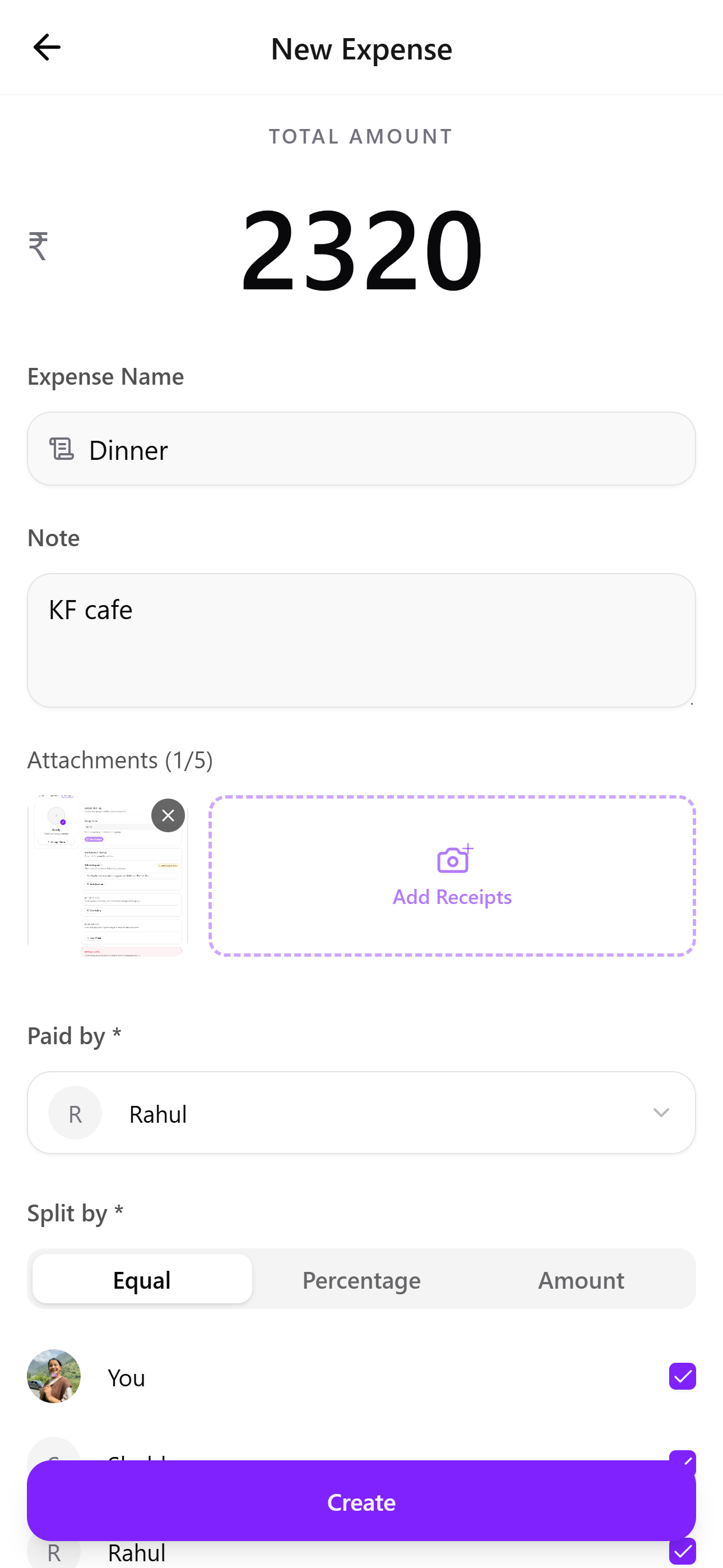Image resolution: width=723 pixels, height=1568 pixels.
Task: Edit the Note text box
Action: click(x=361, y=639)
